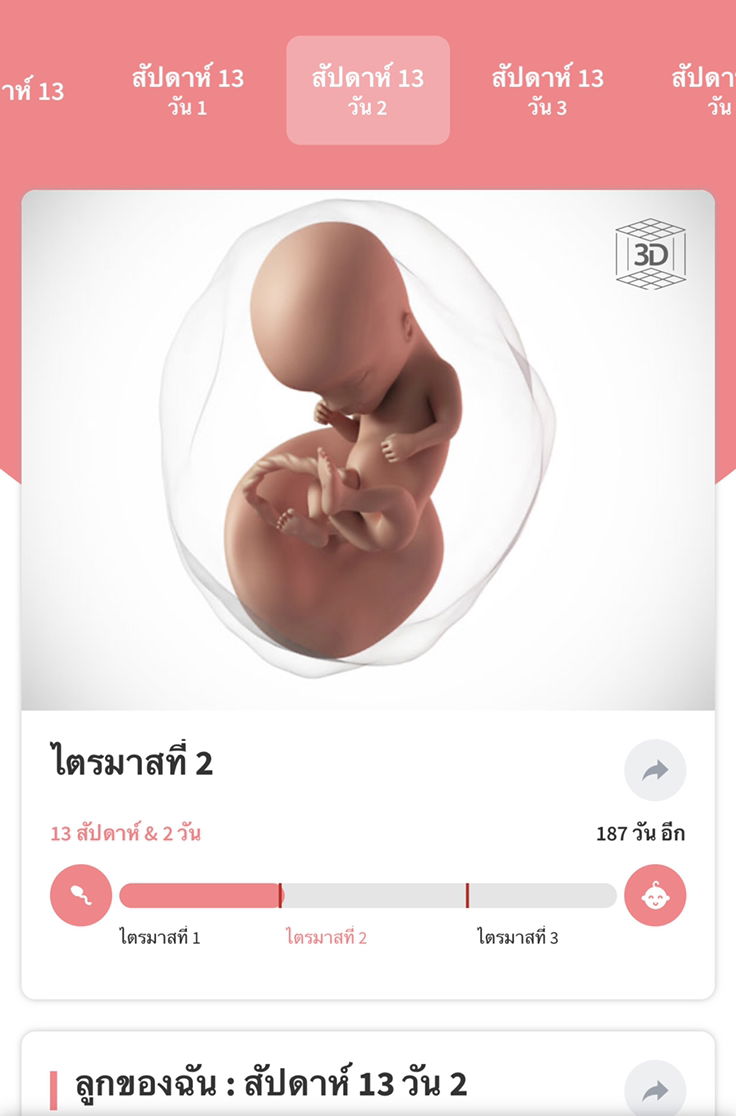
Task: Share the ไตรมาสที่ 2 progress card
Action: pos(655,770)
